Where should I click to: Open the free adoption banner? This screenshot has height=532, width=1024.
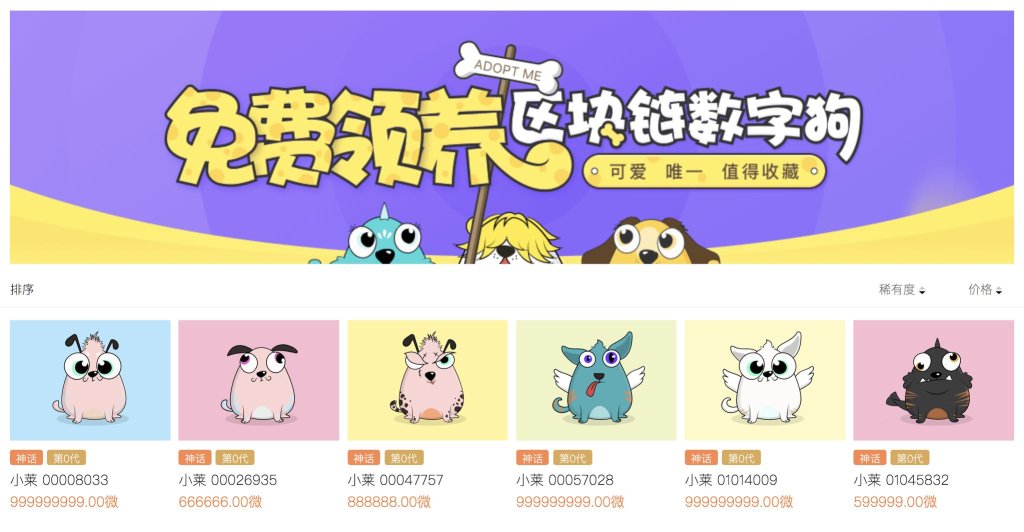click(x=512, y=137)
